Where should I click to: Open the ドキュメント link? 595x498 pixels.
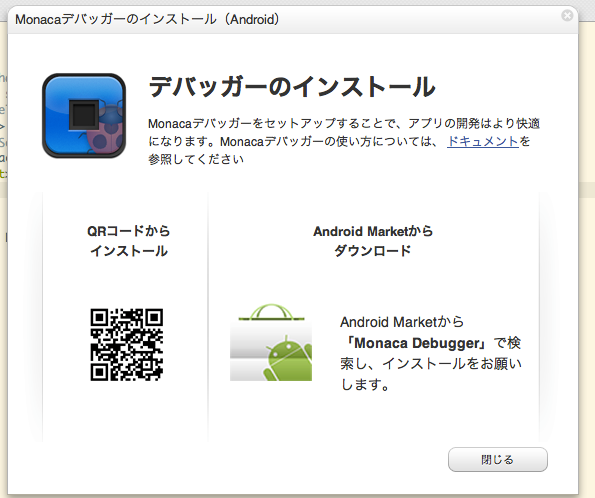coord(483,141)
